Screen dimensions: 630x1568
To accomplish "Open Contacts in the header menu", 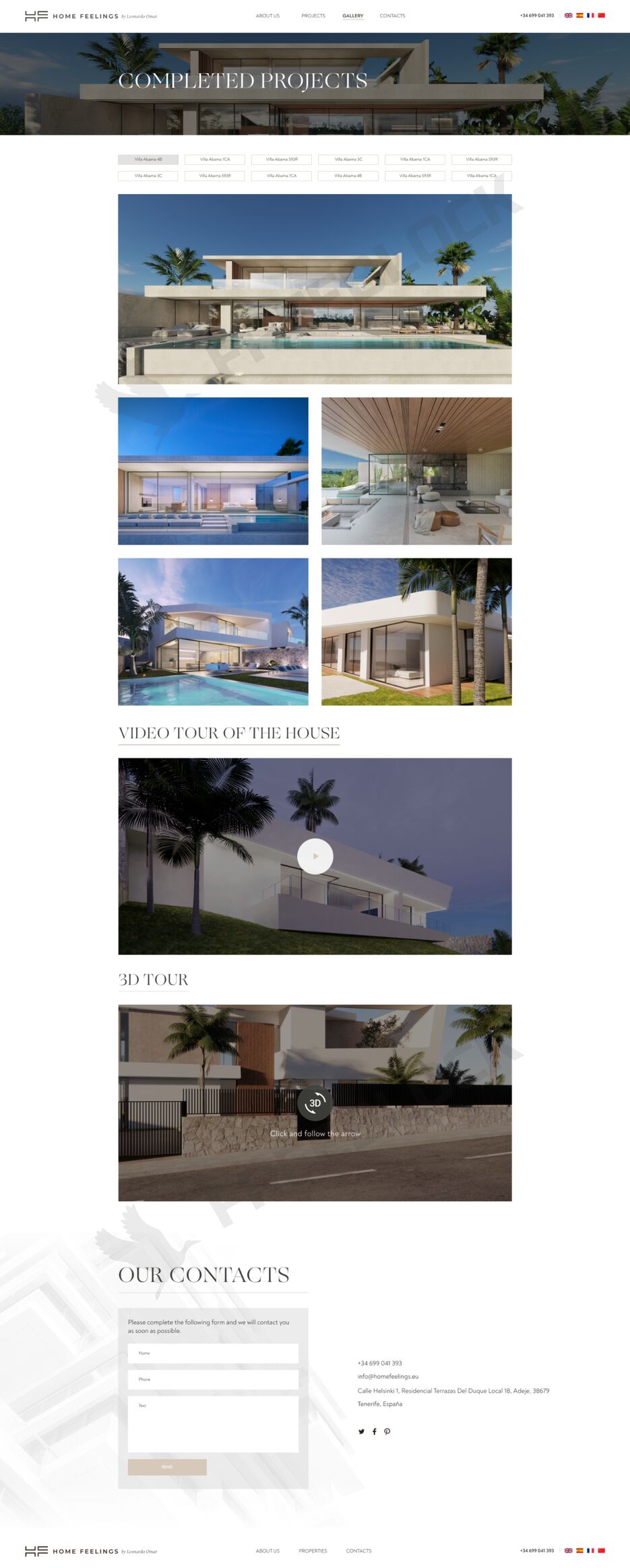I will click(x=392, y=15).
